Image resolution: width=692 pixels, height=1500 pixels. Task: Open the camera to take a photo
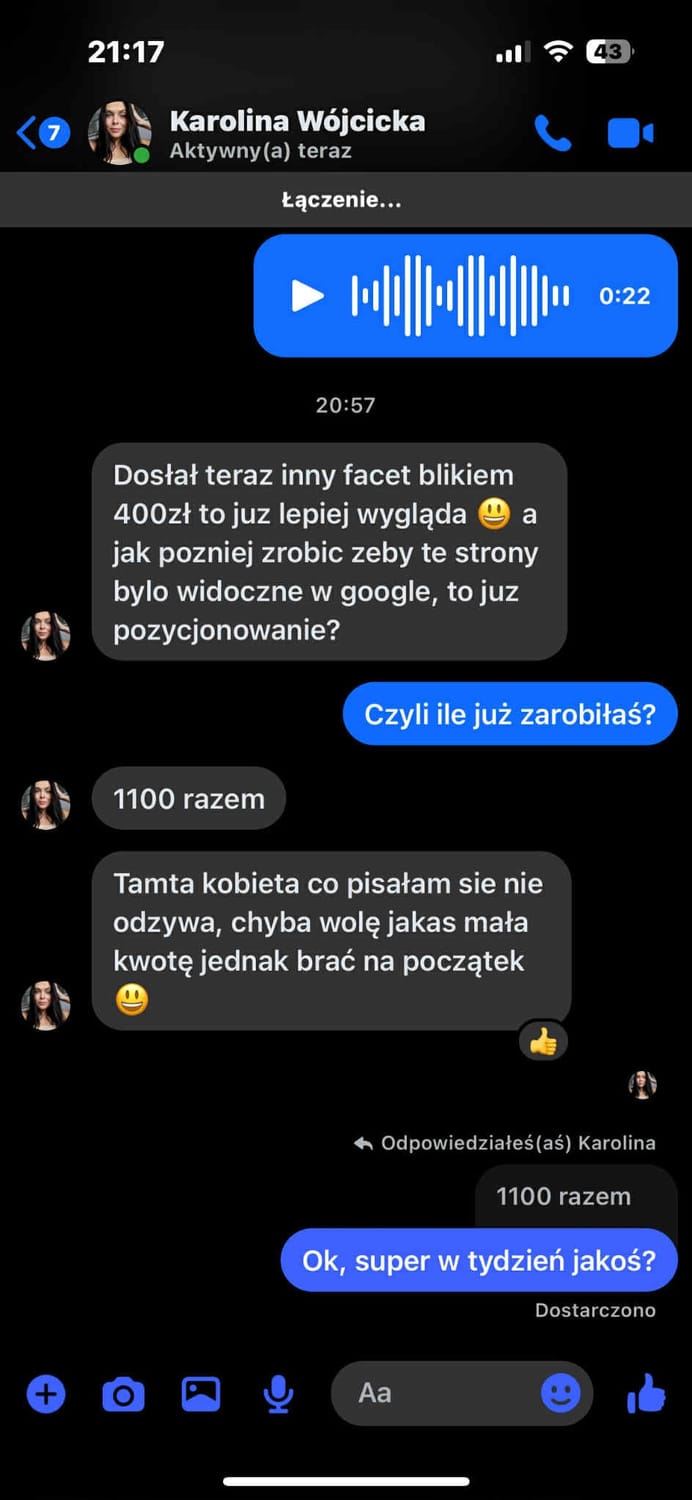(123, 1394)
